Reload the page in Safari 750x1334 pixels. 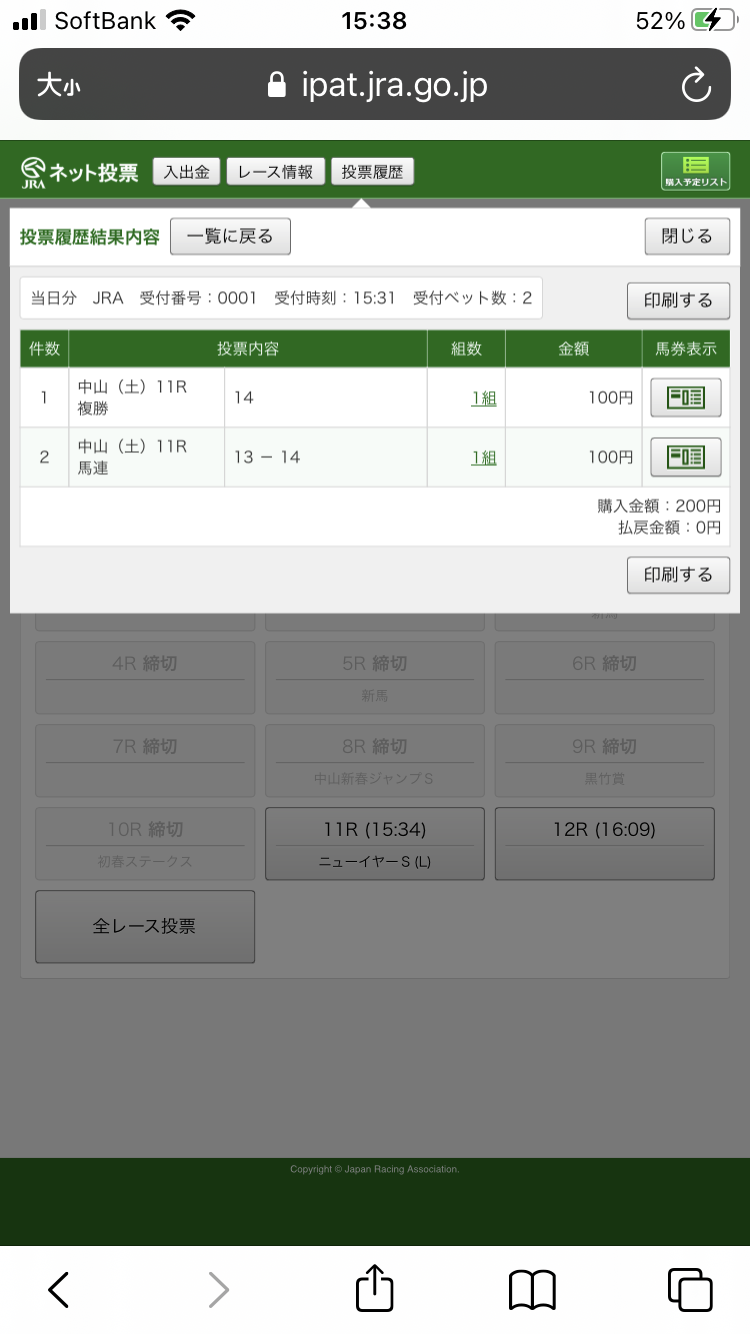coord(696,85)
